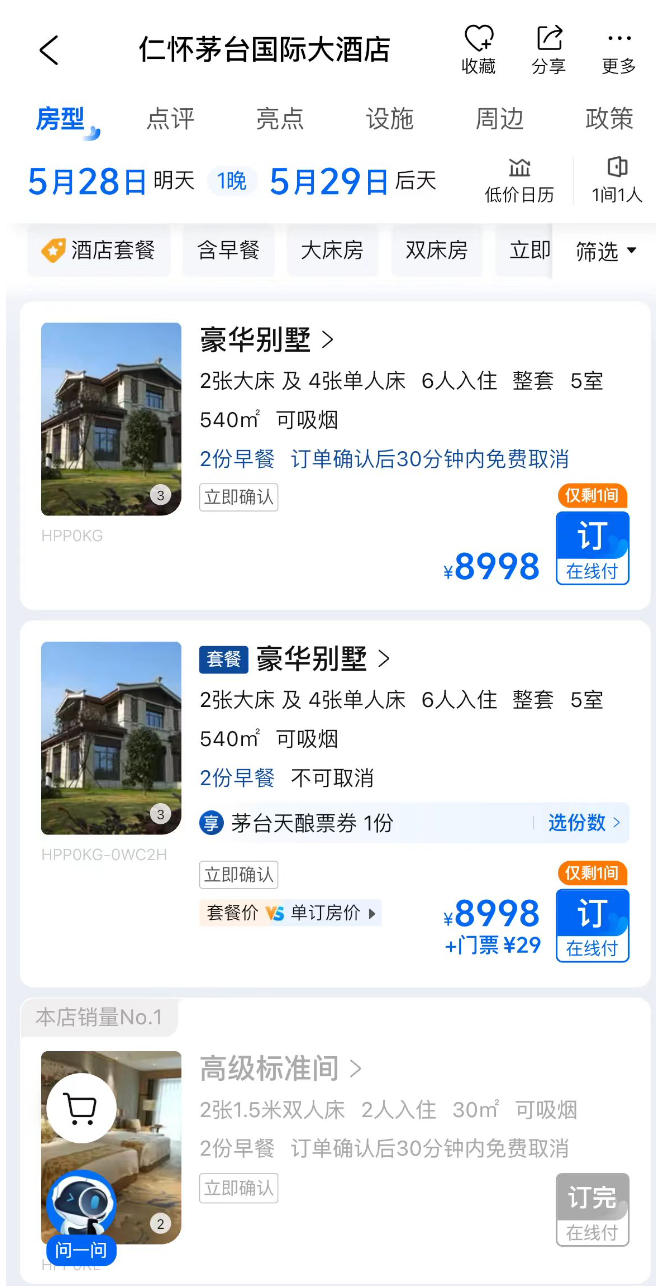Go back from hotel page

[48, 50]
